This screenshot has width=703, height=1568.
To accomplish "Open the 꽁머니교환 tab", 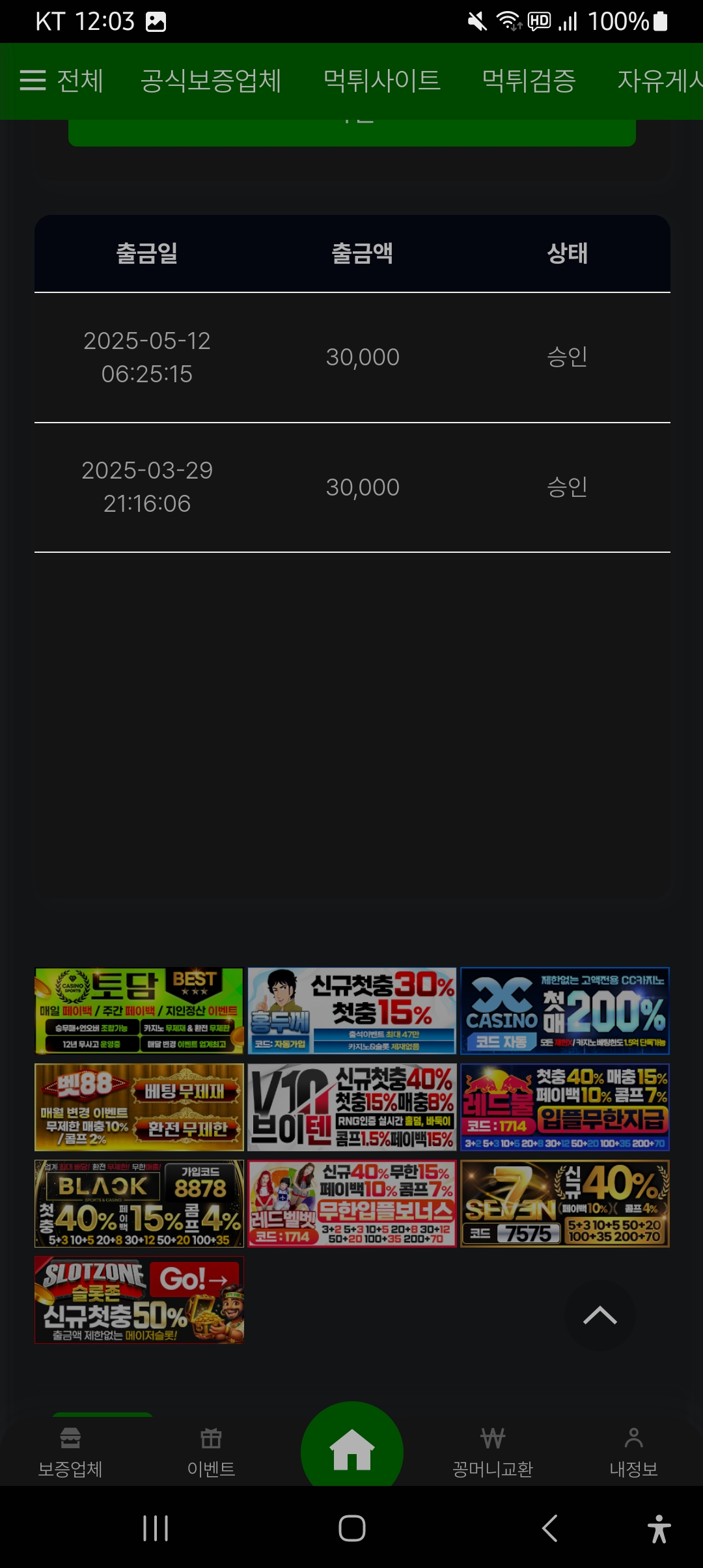I will tap(493, 1452).
